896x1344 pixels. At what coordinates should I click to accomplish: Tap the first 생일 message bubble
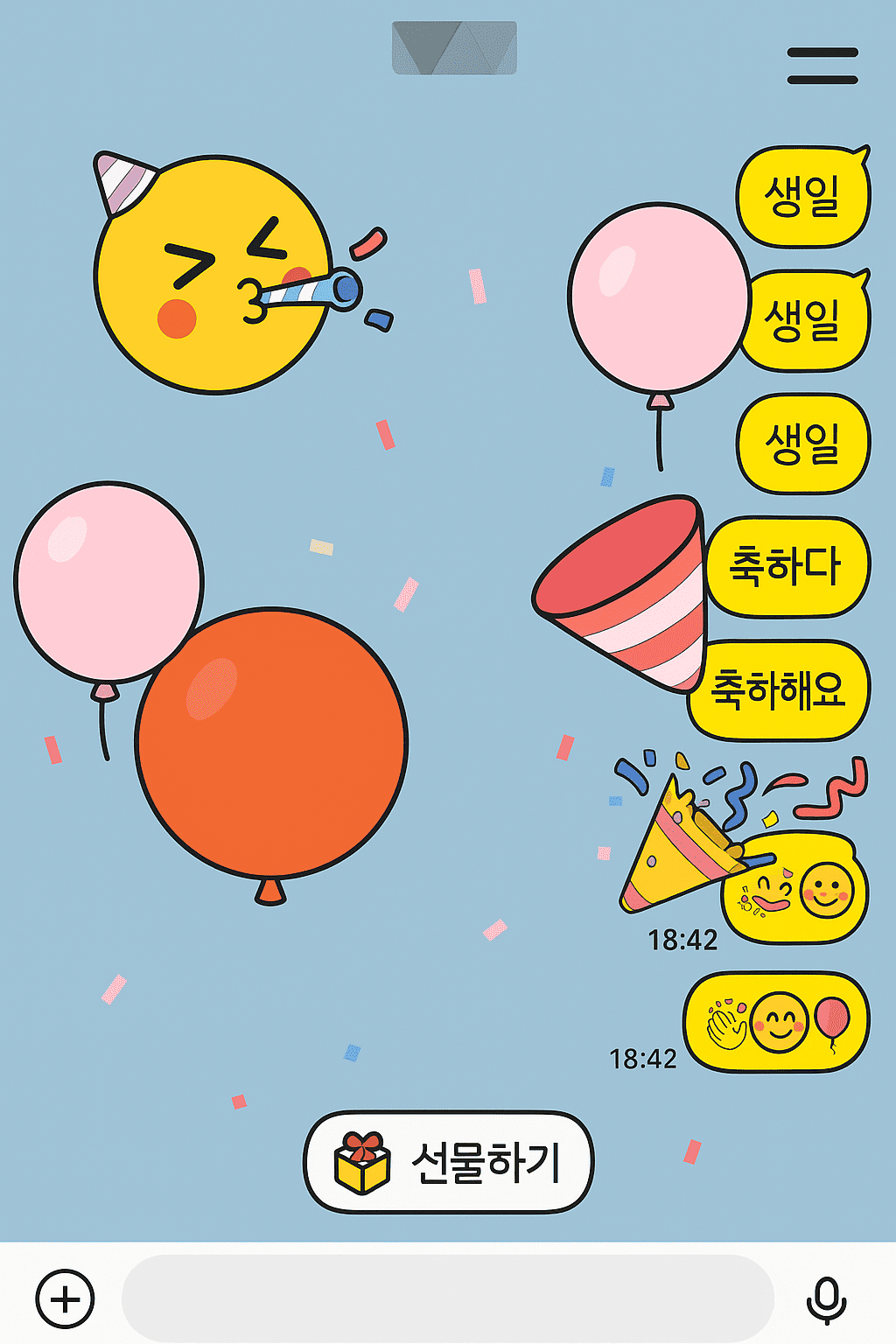[802, 196]
